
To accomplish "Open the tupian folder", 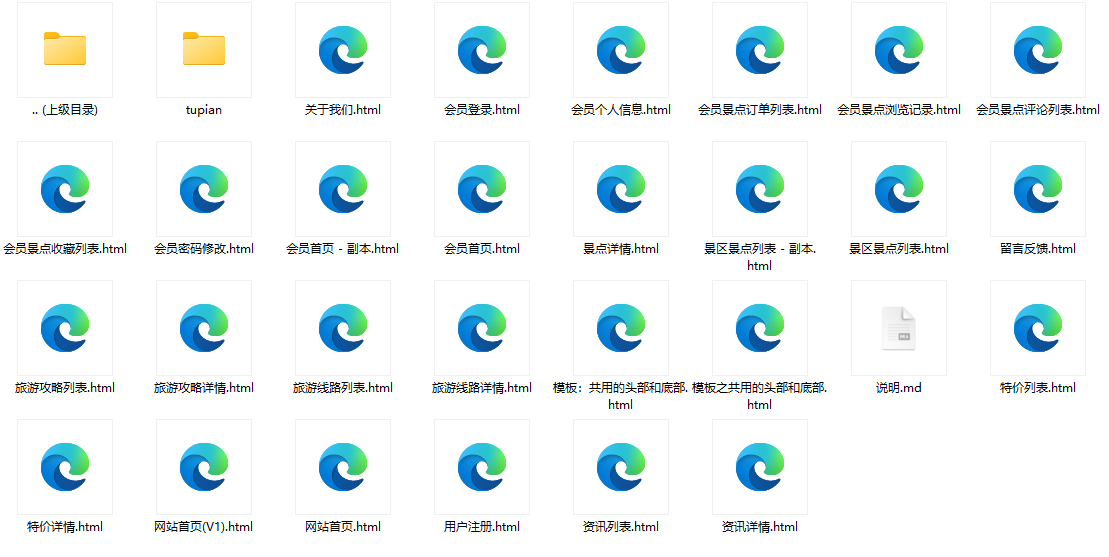I will point(204,50).
